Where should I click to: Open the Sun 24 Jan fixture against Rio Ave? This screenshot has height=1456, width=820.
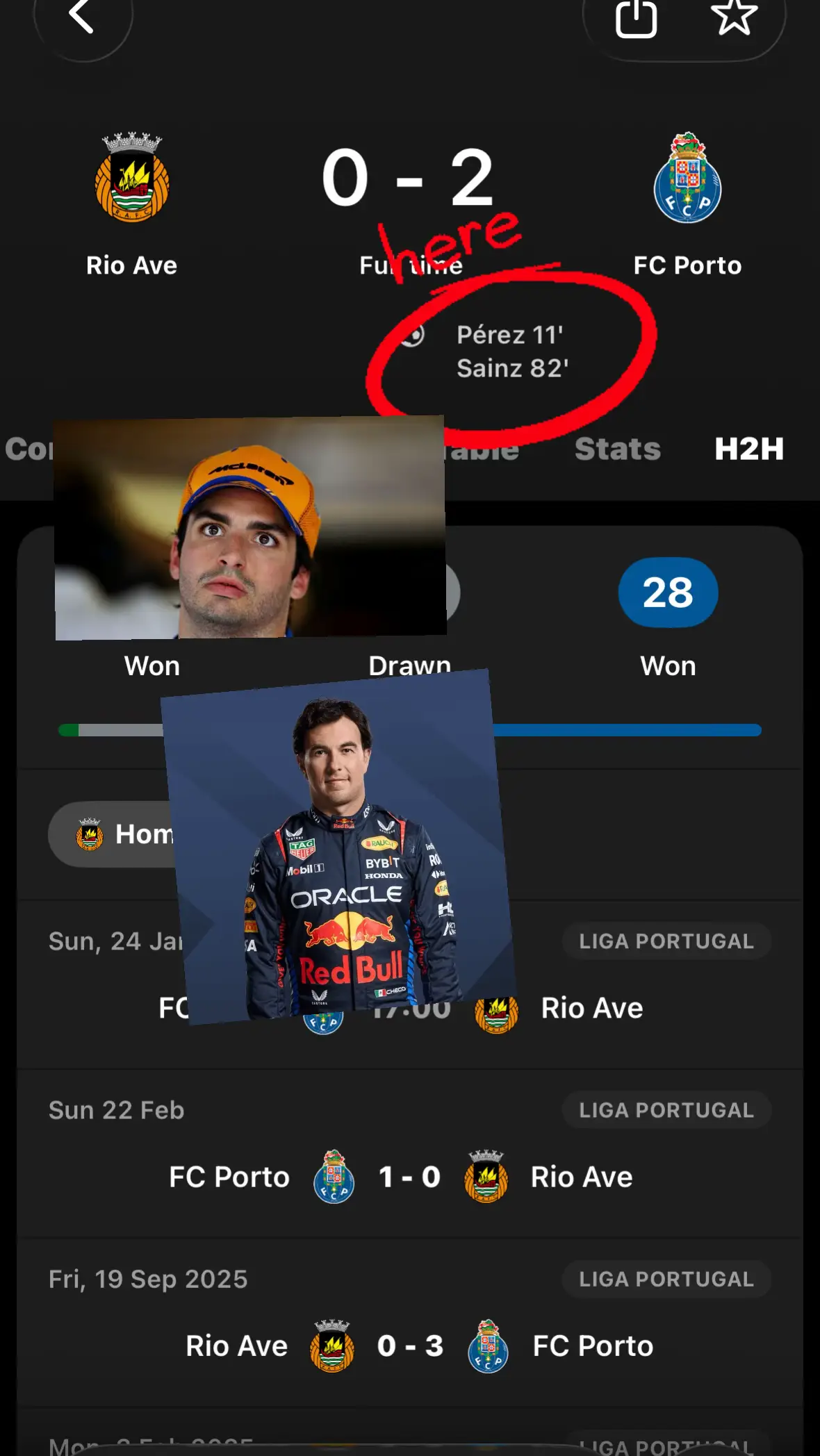pyautogui.click(x=410, y=985)
